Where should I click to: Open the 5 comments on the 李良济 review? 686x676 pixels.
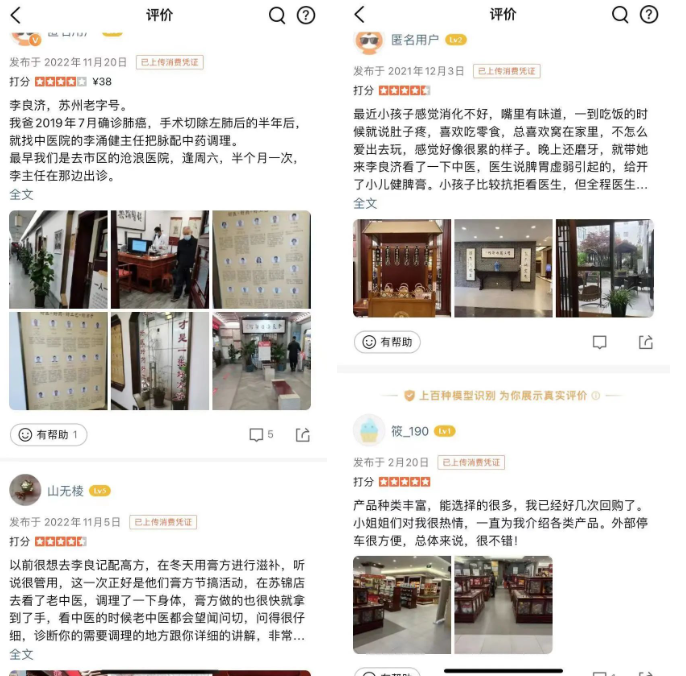(260, 435)
